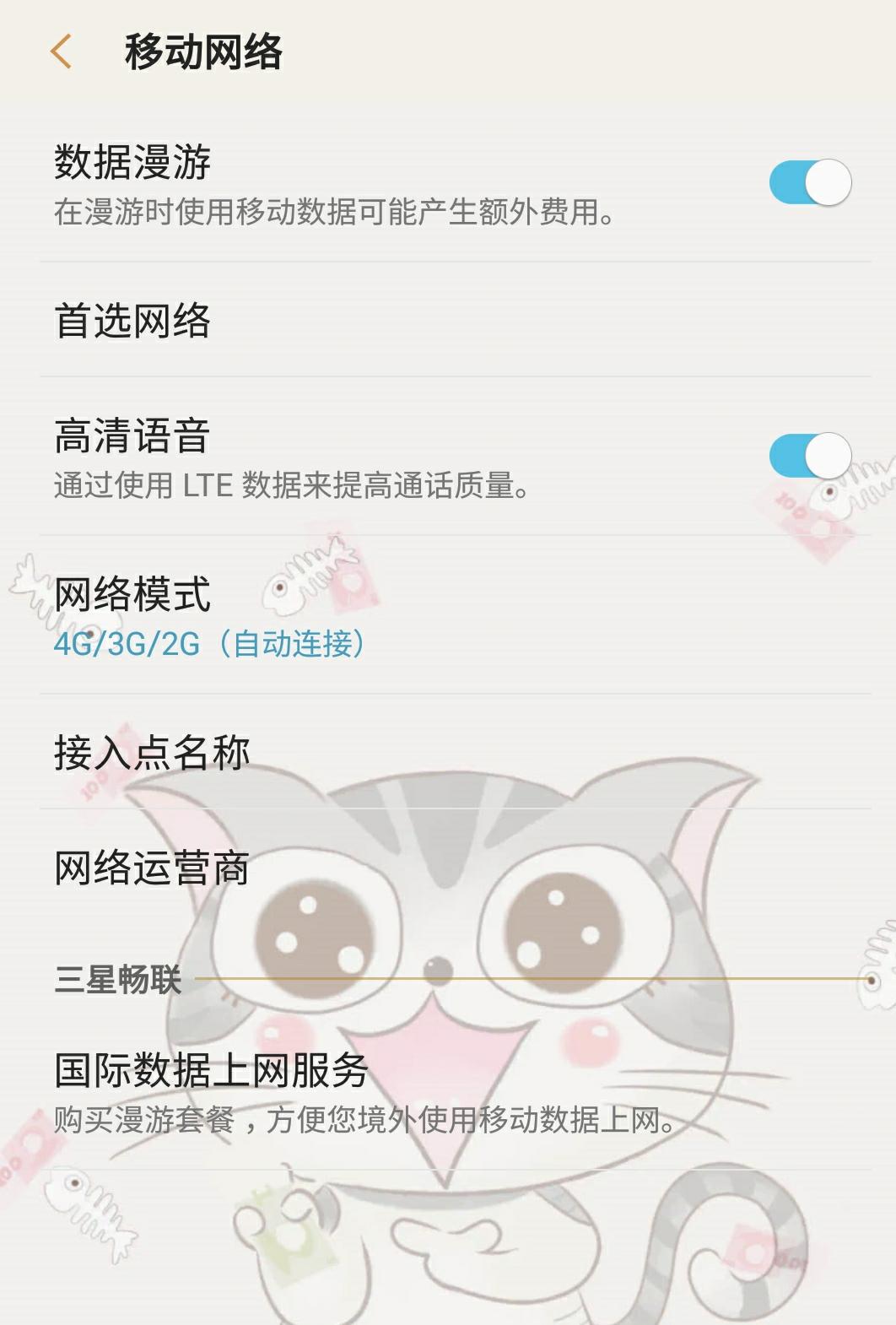Open 网络运营商 settings

(x=152, y=868)
